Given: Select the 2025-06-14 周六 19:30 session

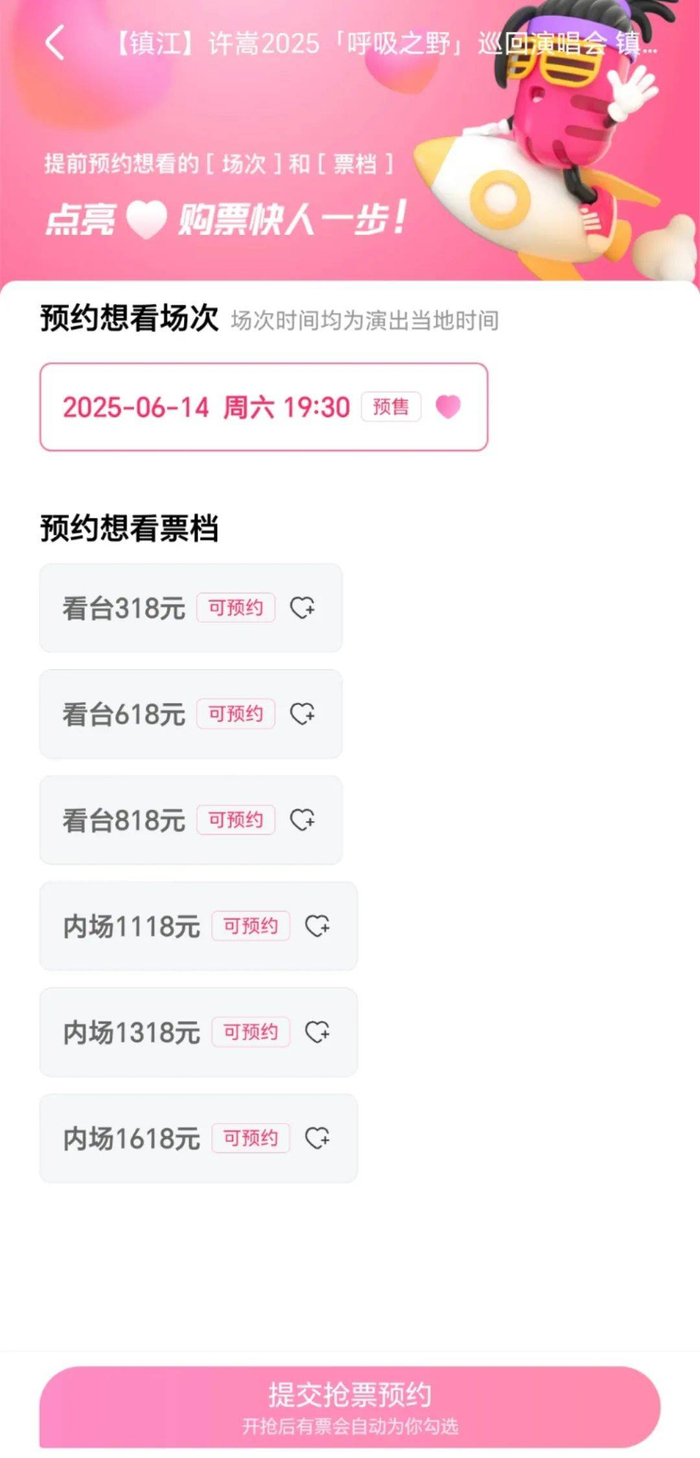Looking at the screenshot, I should point(264,407).
